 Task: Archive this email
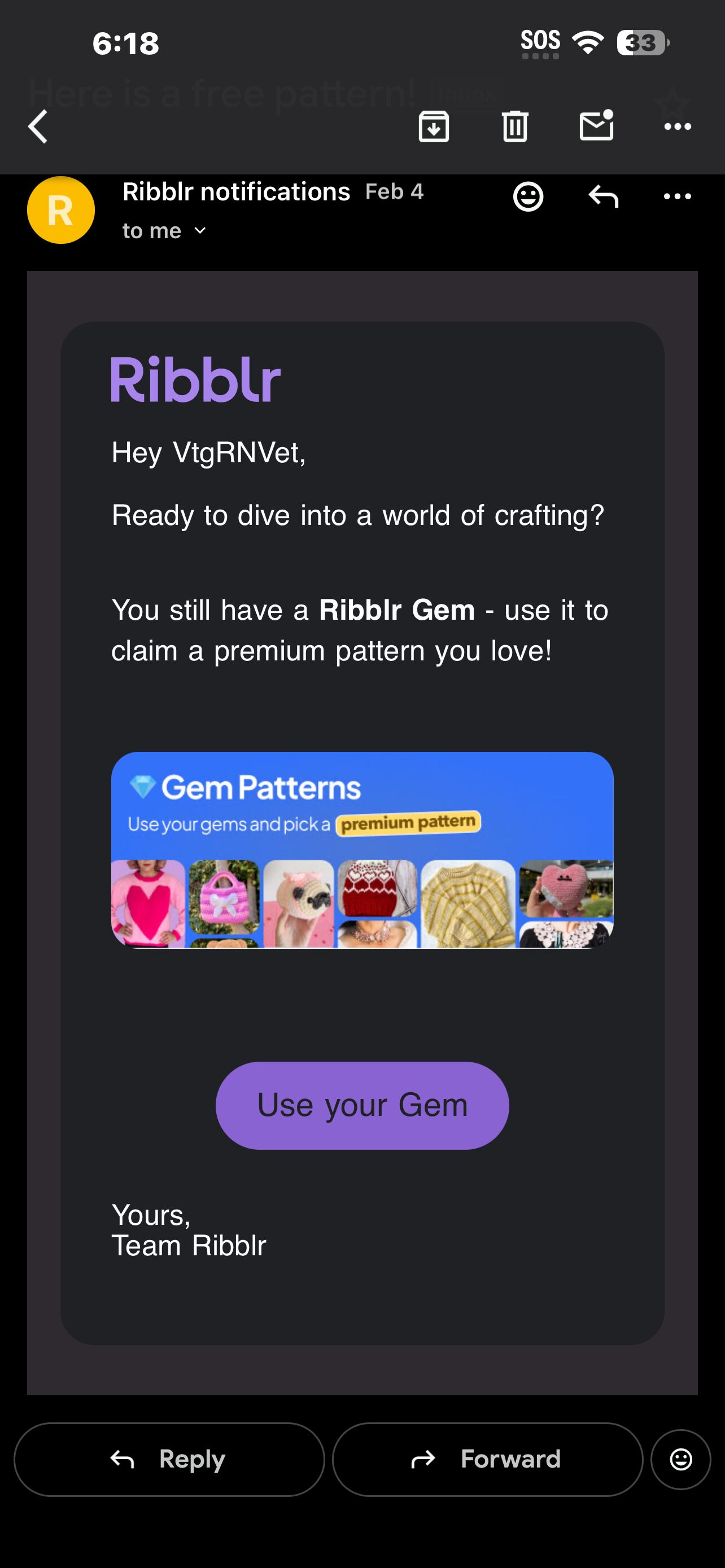(x=434, y=126)
